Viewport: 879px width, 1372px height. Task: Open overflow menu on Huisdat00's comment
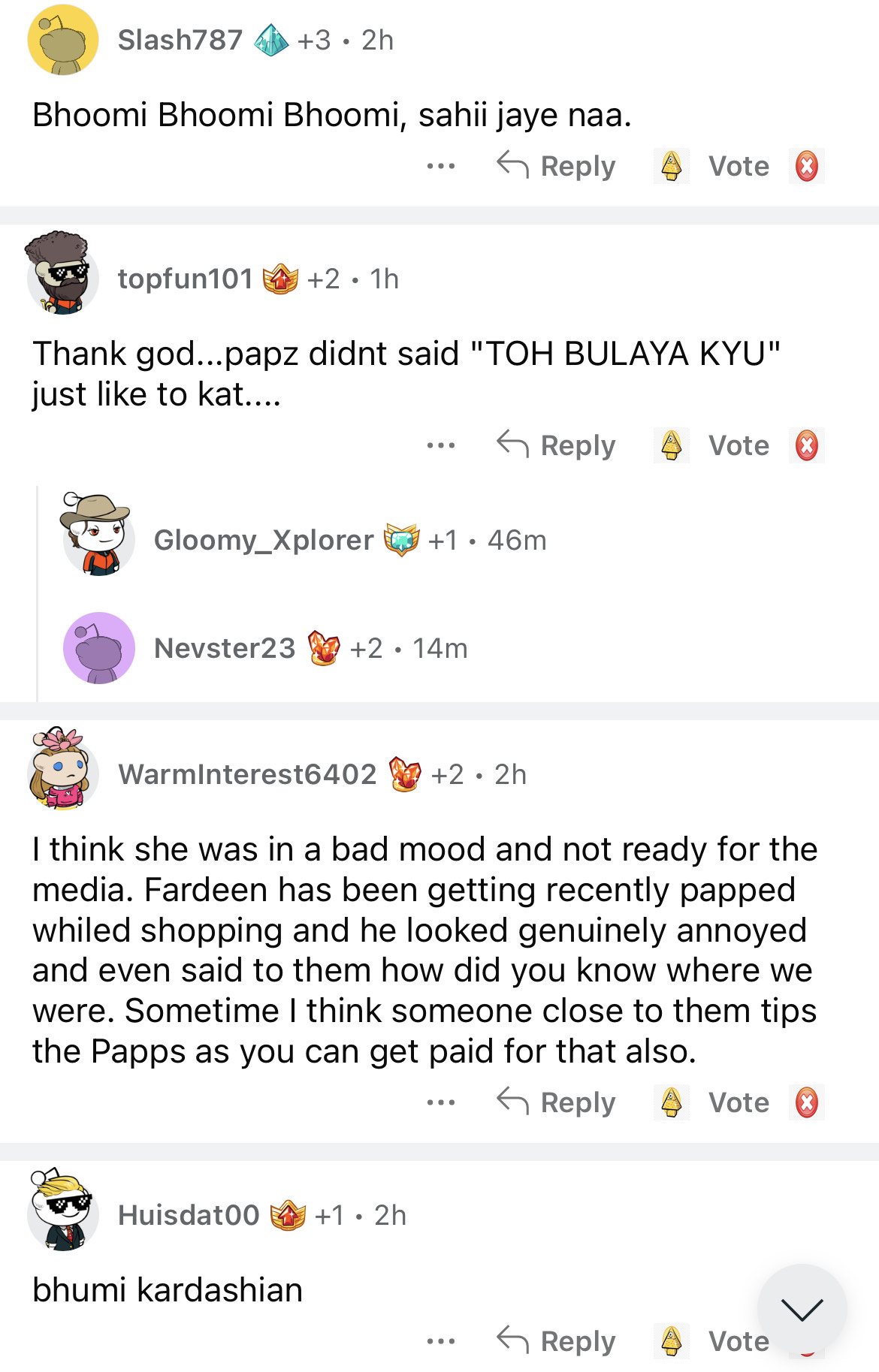point(440,1341)
